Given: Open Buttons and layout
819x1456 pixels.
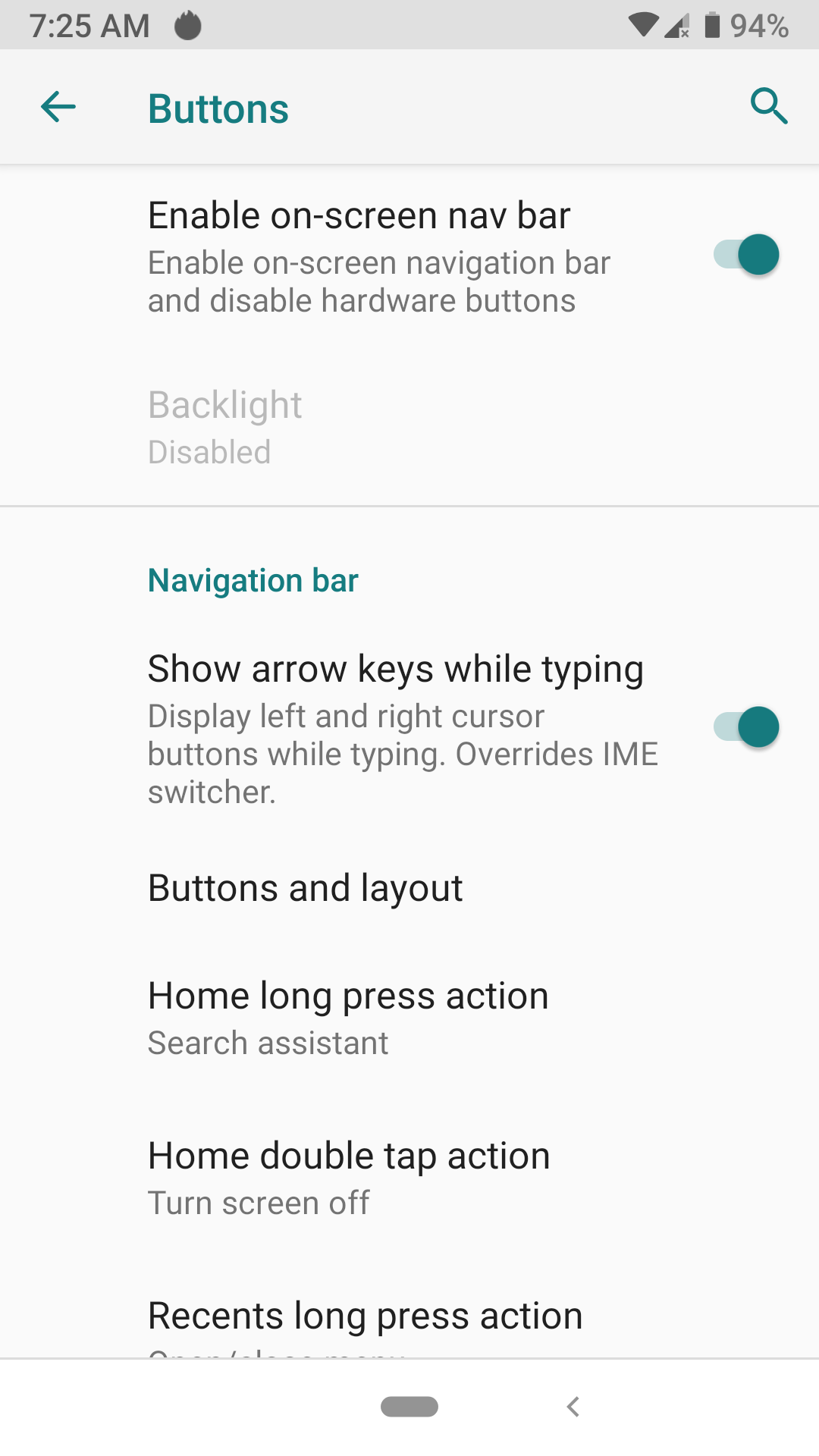Looking at the screenshot, I should (x=305, y=888).
